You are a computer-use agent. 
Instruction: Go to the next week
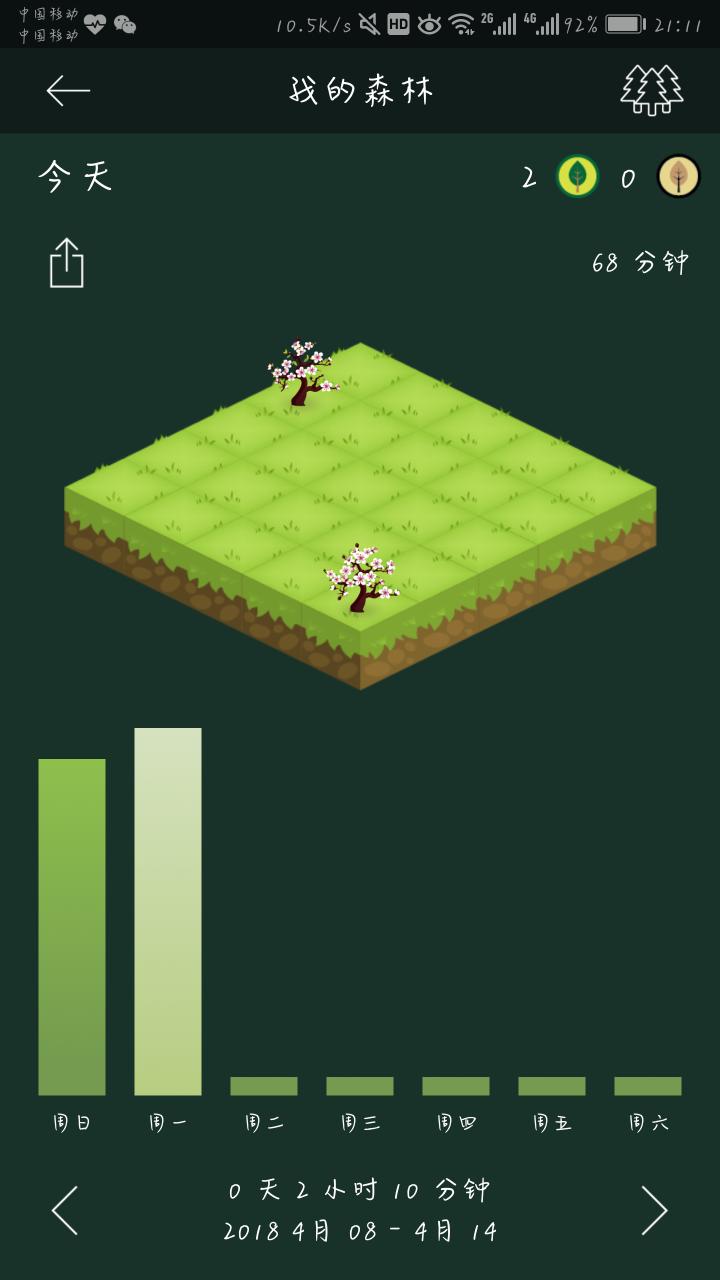pos(654,1210)
